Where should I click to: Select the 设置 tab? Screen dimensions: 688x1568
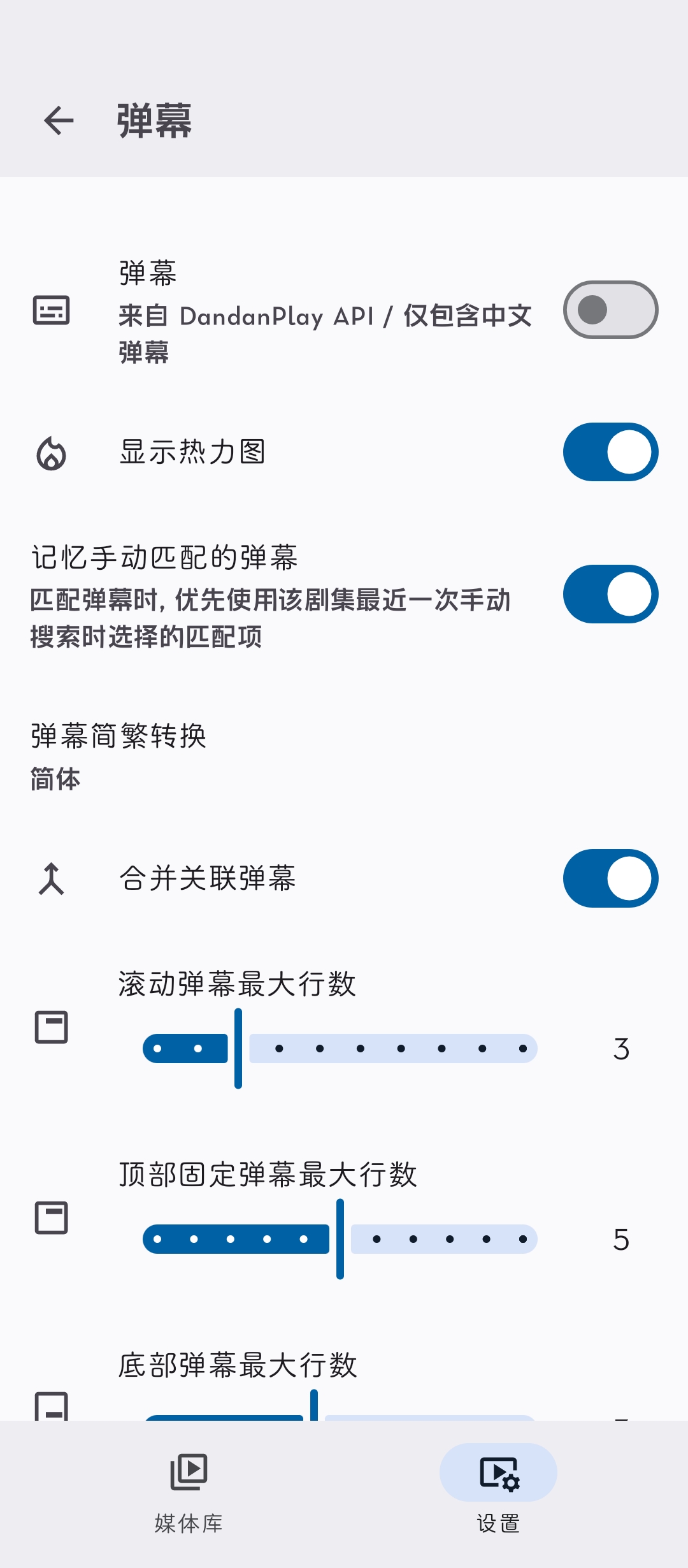point(498,1492)
